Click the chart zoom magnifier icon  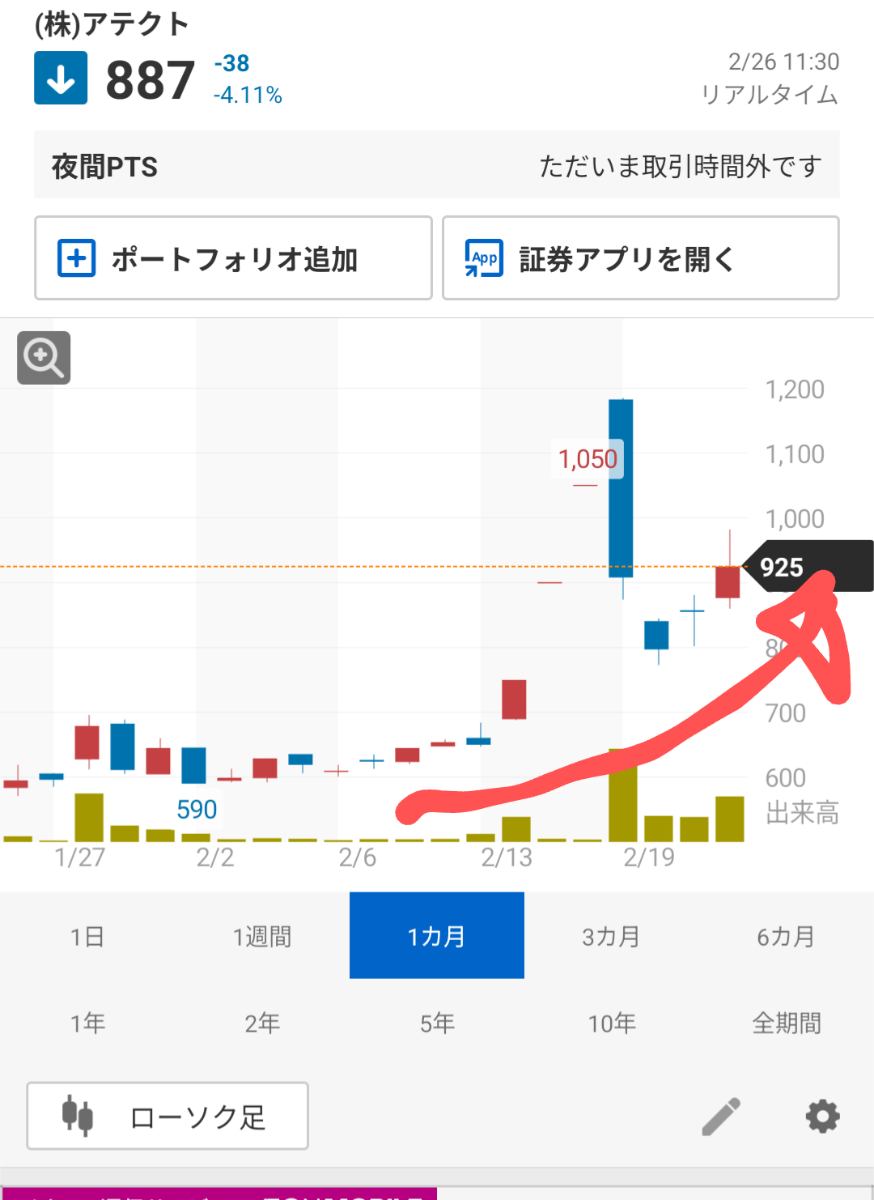tap(43, 357)
